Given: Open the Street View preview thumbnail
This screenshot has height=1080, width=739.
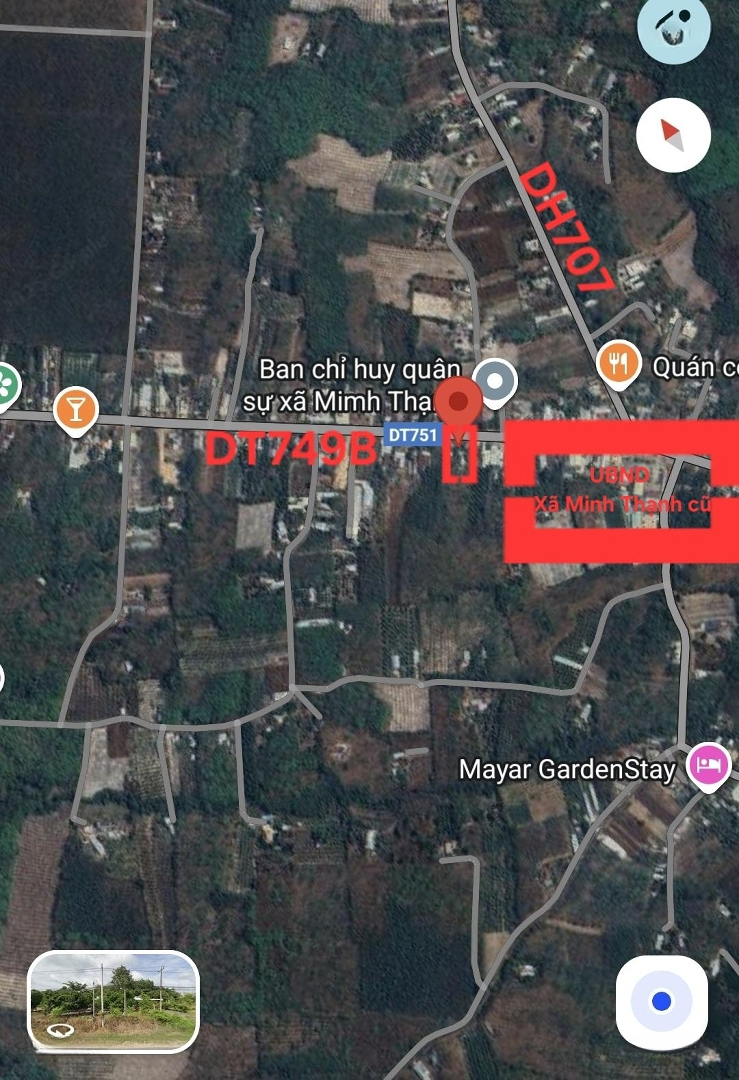Looking at the screenshot, I should coord(112,1000).
